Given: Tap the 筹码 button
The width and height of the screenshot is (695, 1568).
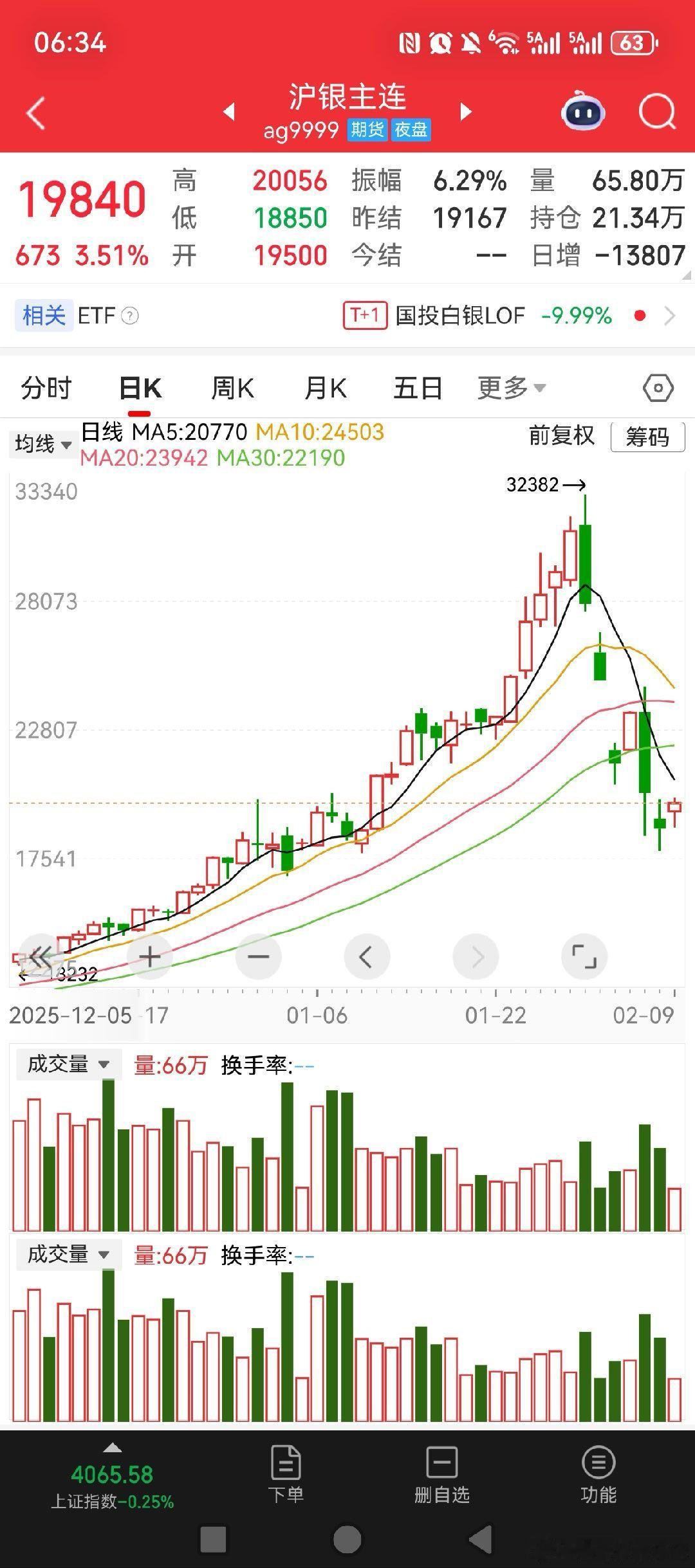Looking at the screenshot, I should [x=647, y=437].
